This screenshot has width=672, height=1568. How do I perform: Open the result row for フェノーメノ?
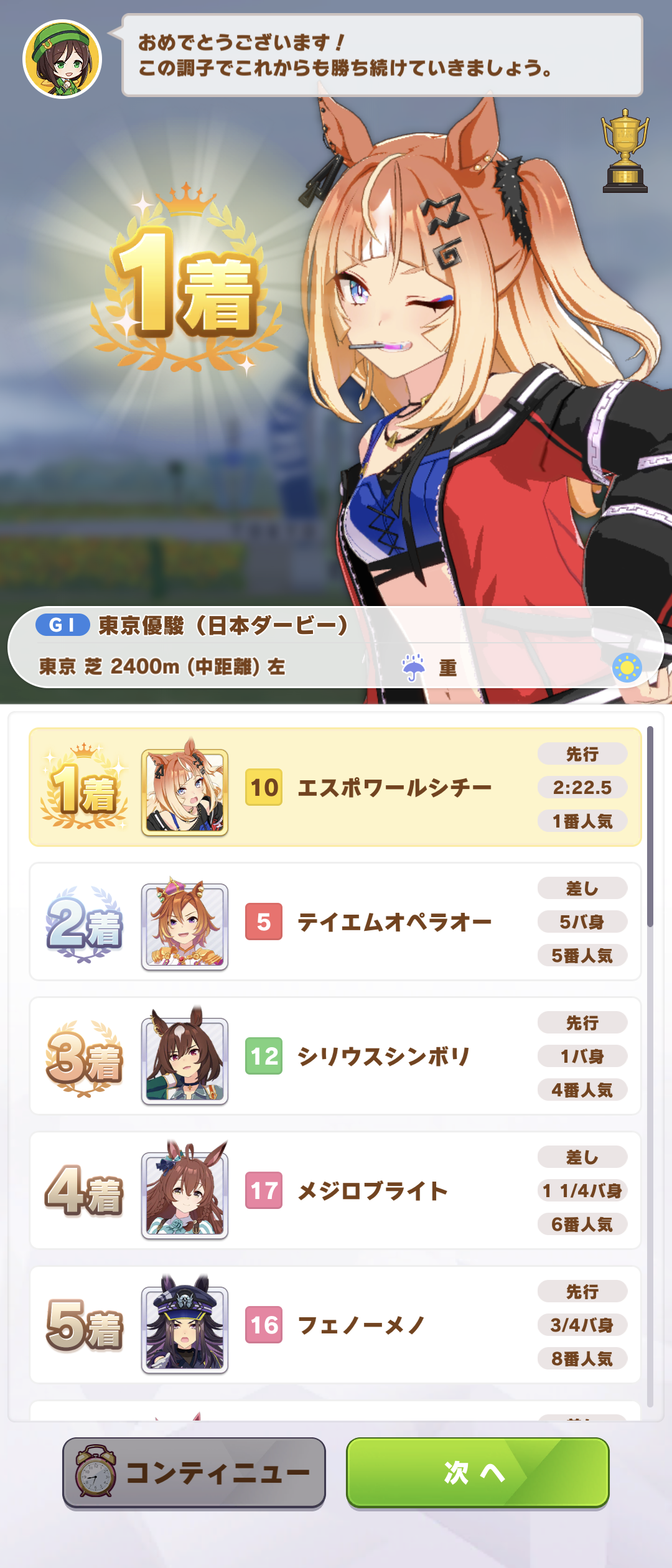pos(335,1325)
